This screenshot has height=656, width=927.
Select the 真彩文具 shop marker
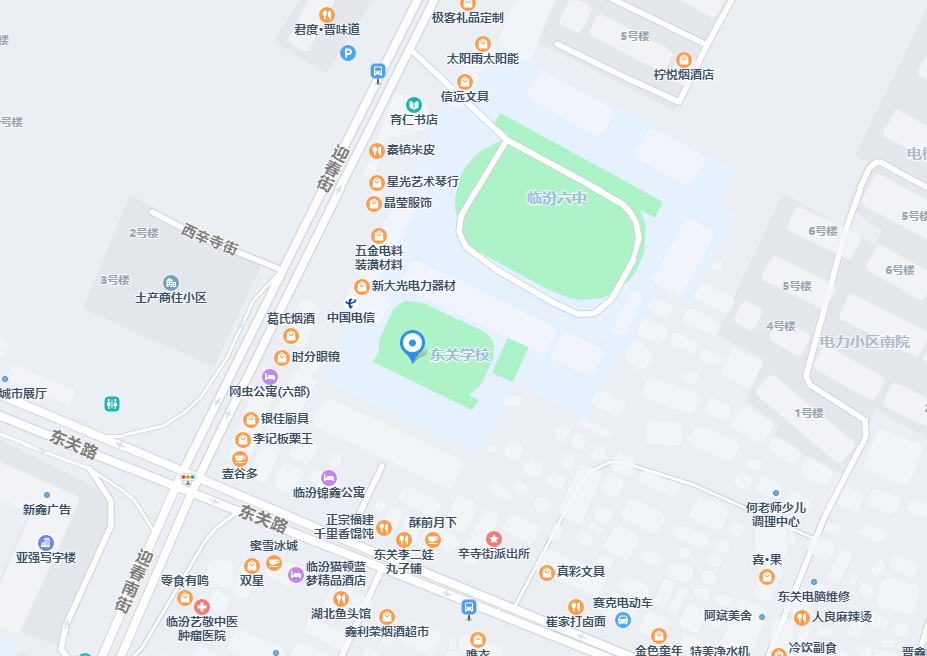tap(547, 572)
